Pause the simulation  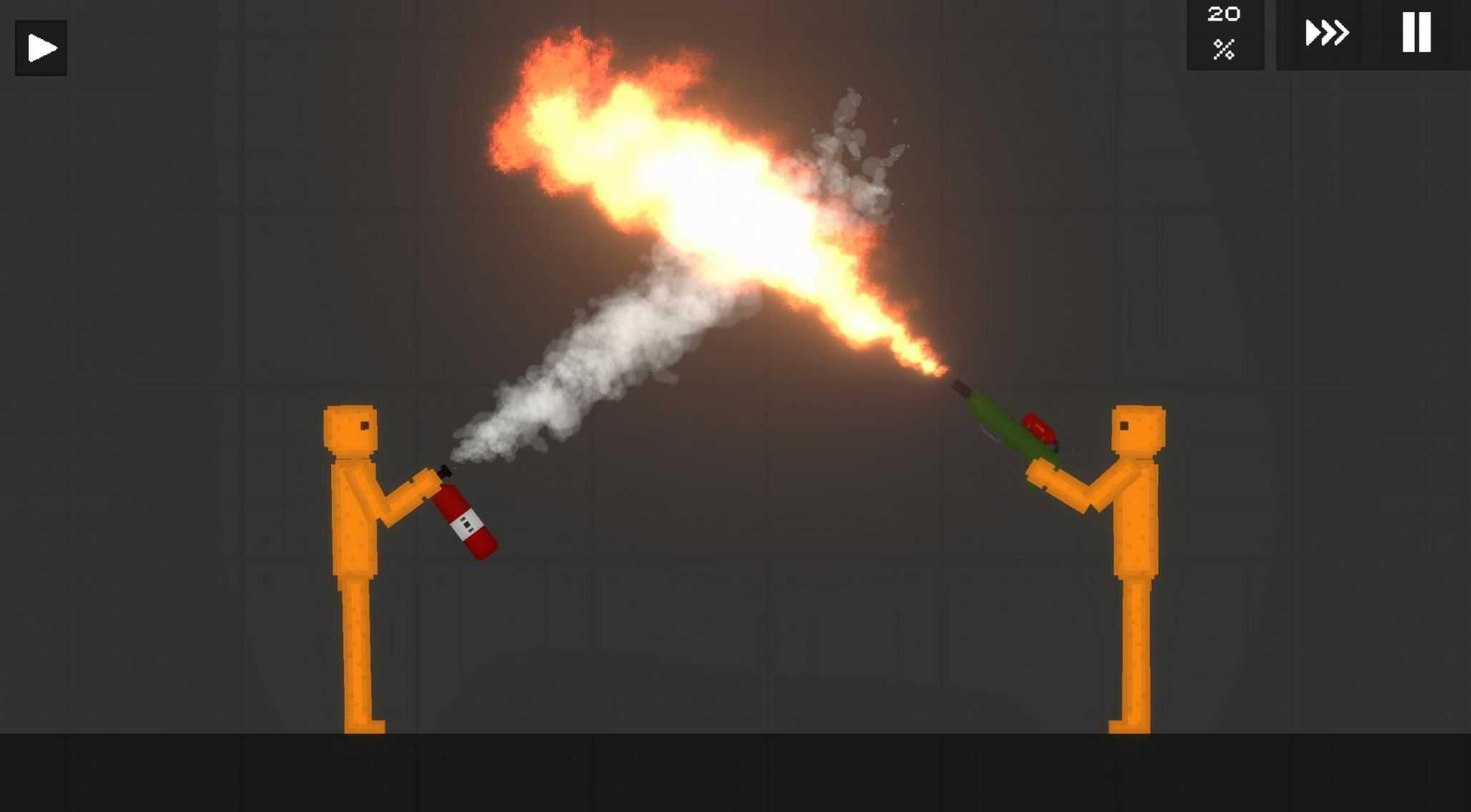(x=1416, y=32)
